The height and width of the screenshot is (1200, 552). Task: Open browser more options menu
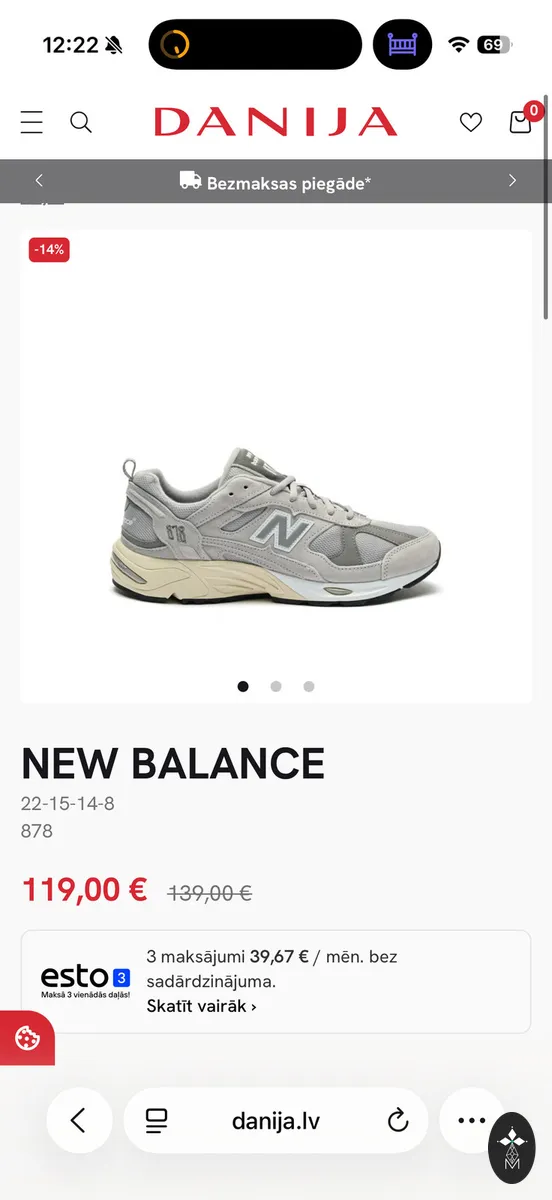click(x=471, y=1120)
